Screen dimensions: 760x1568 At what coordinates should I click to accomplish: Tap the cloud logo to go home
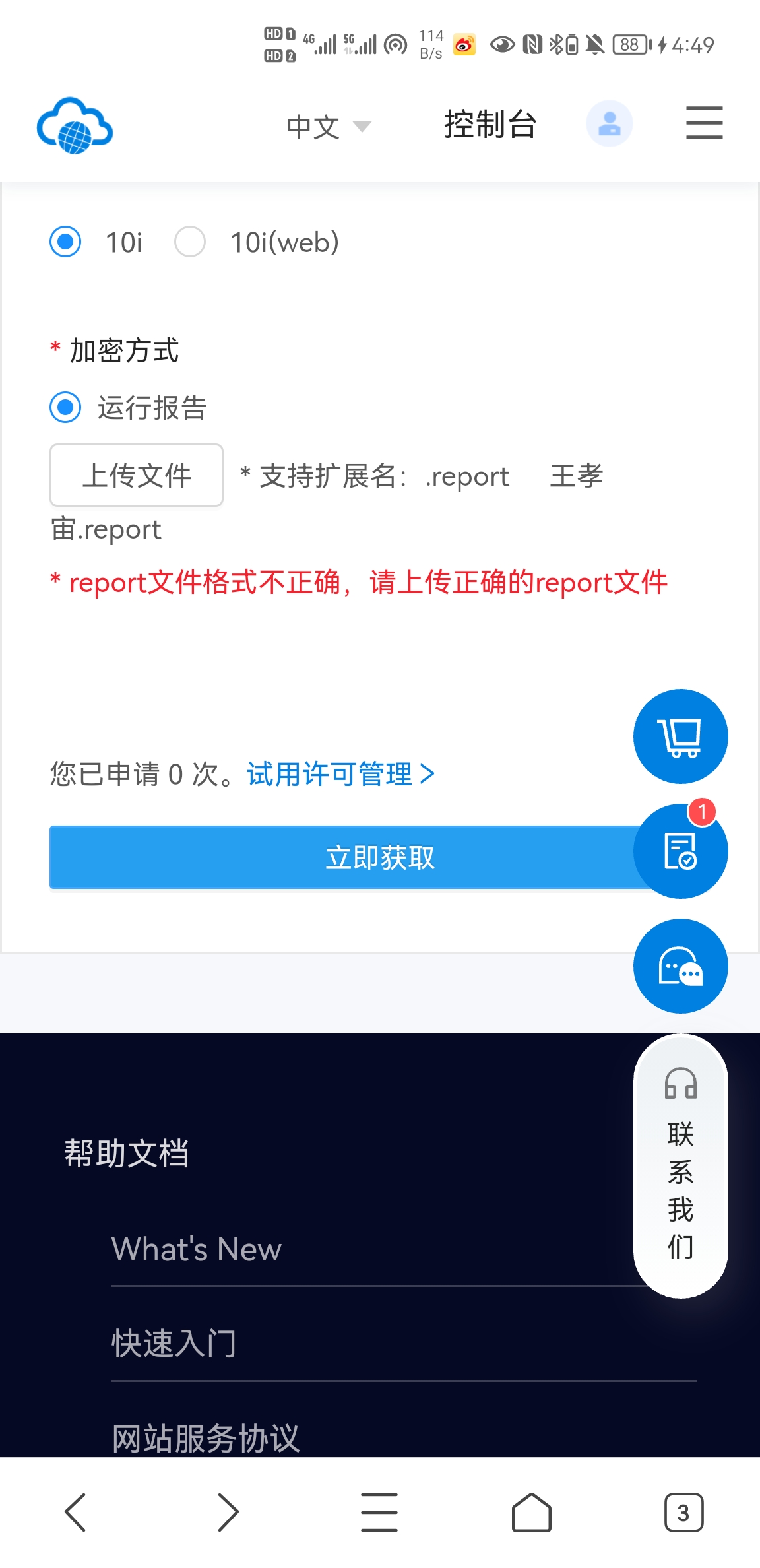click(x=75, y=125)
